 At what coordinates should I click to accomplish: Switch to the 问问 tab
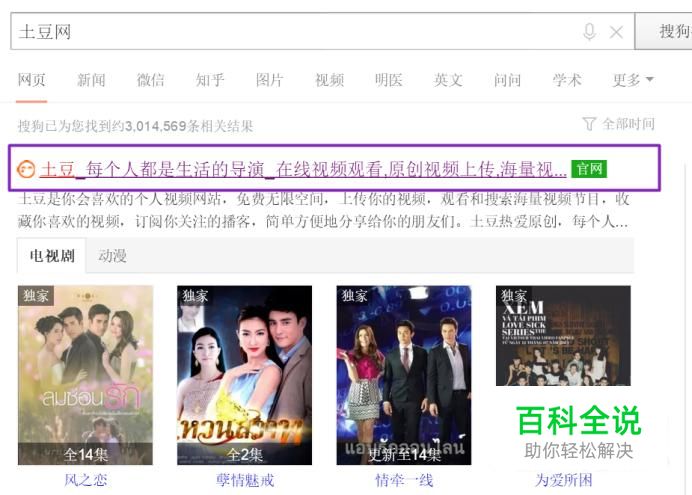pos(507,80)
